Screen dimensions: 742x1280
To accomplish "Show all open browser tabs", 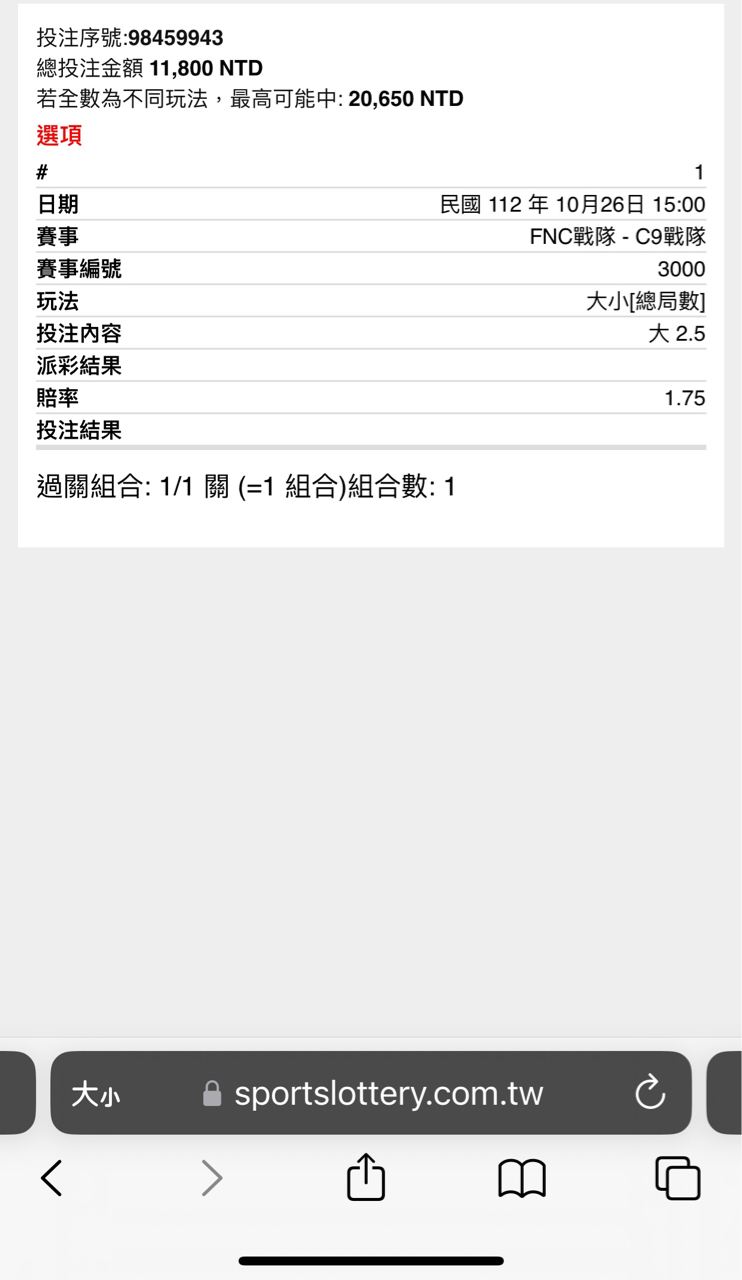I will tap(677, 1179).
